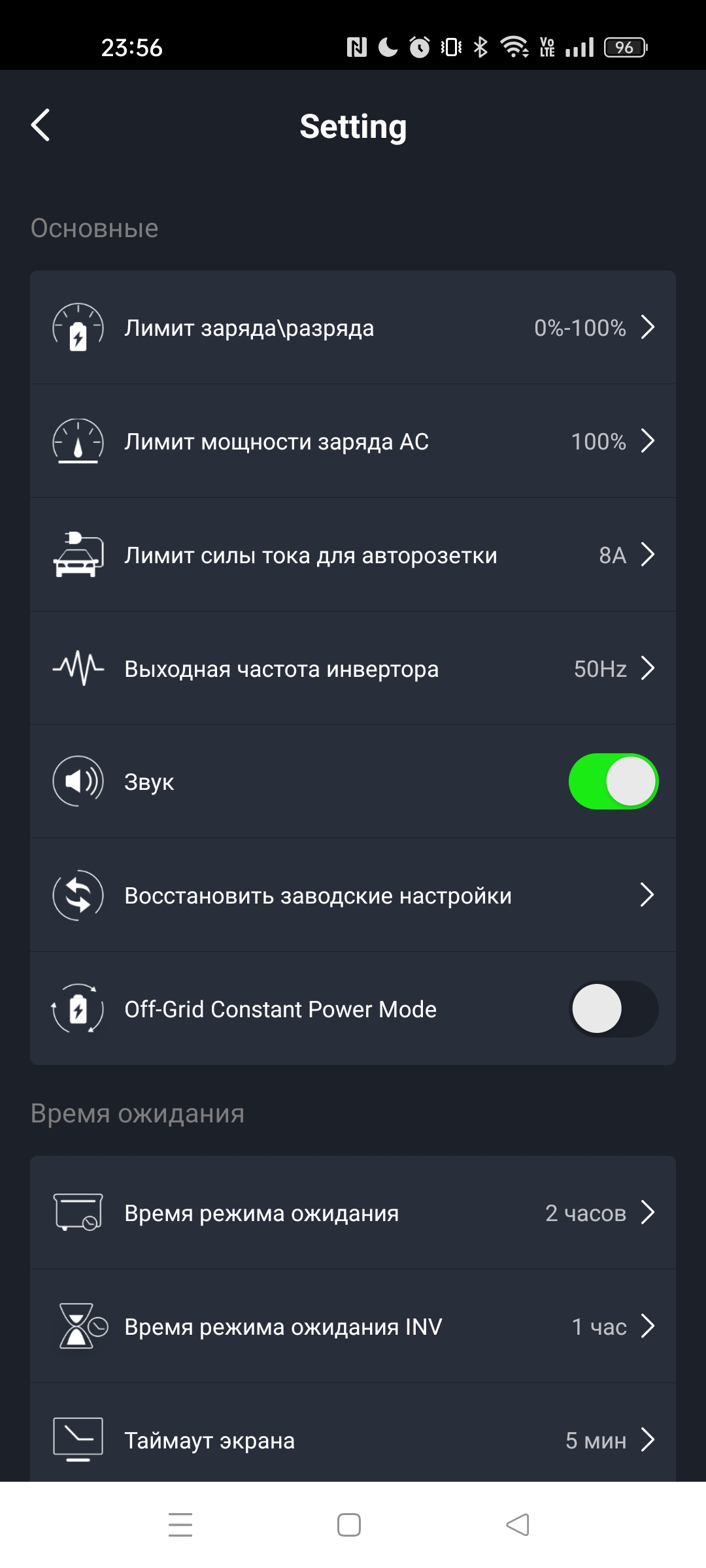
Task: Turn off the Звук switch
Action: (613, 781)
